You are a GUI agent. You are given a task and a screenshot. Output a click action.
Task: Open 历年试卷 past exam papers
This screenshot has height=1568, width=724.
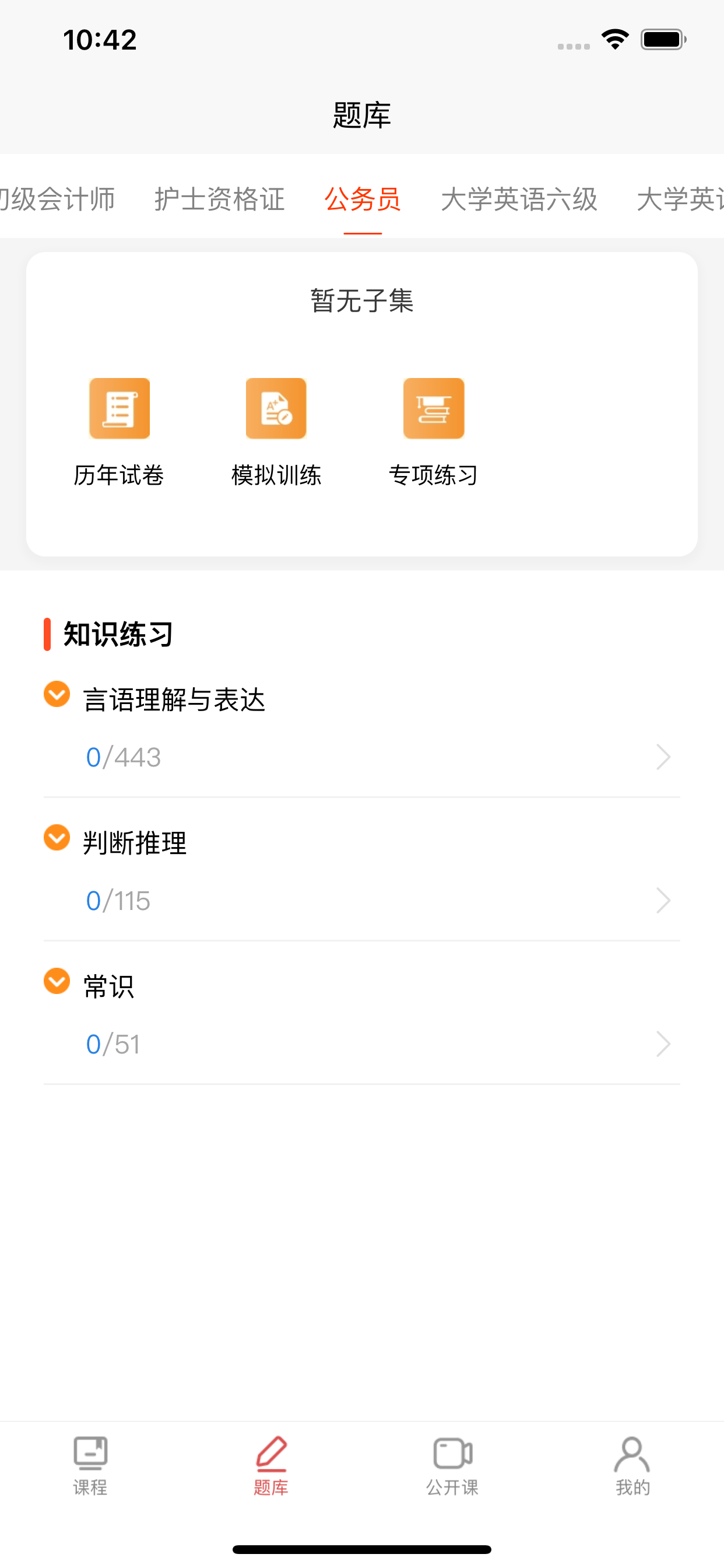click(x=119, y=432)
